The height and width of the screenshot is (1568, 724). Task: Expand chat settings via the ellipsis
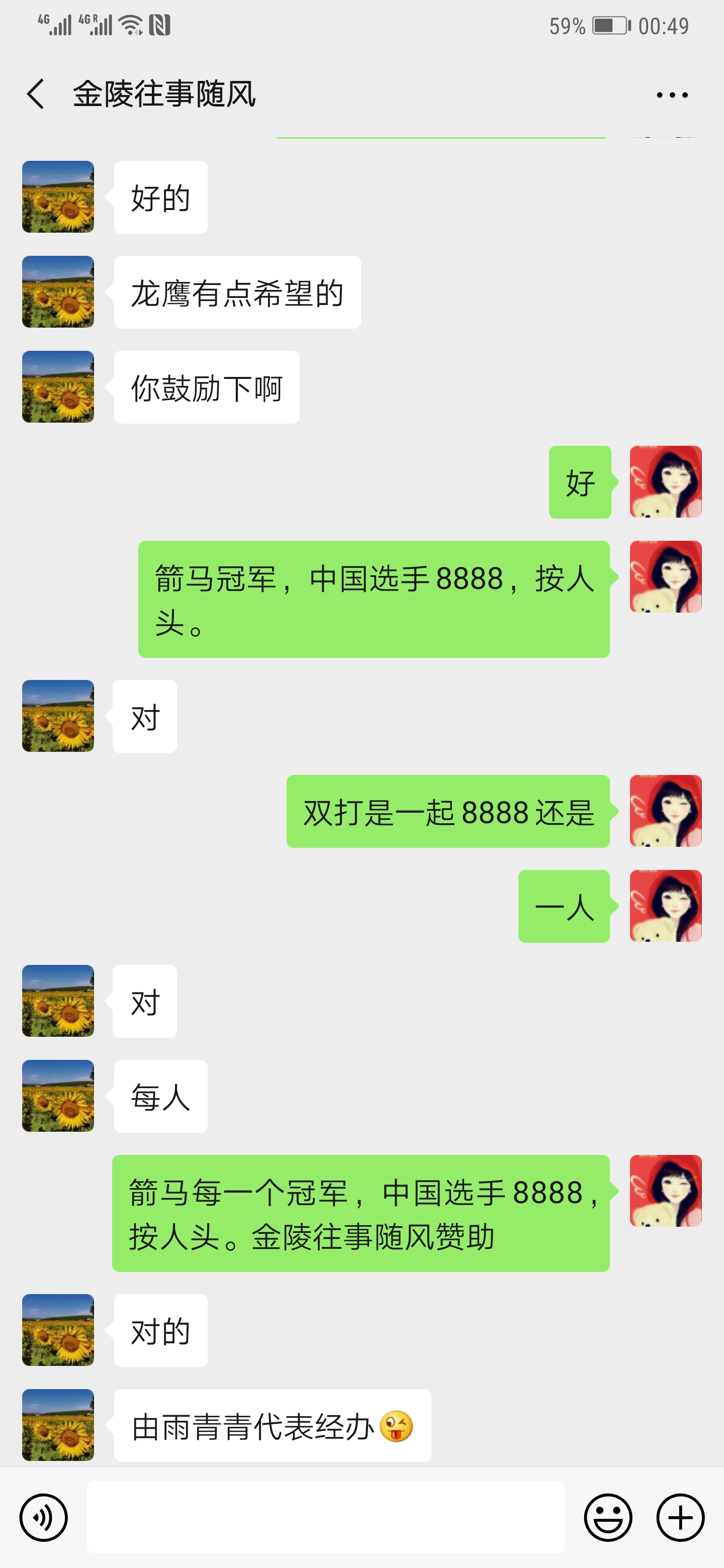pyautogui.click(x=673, y=94)
